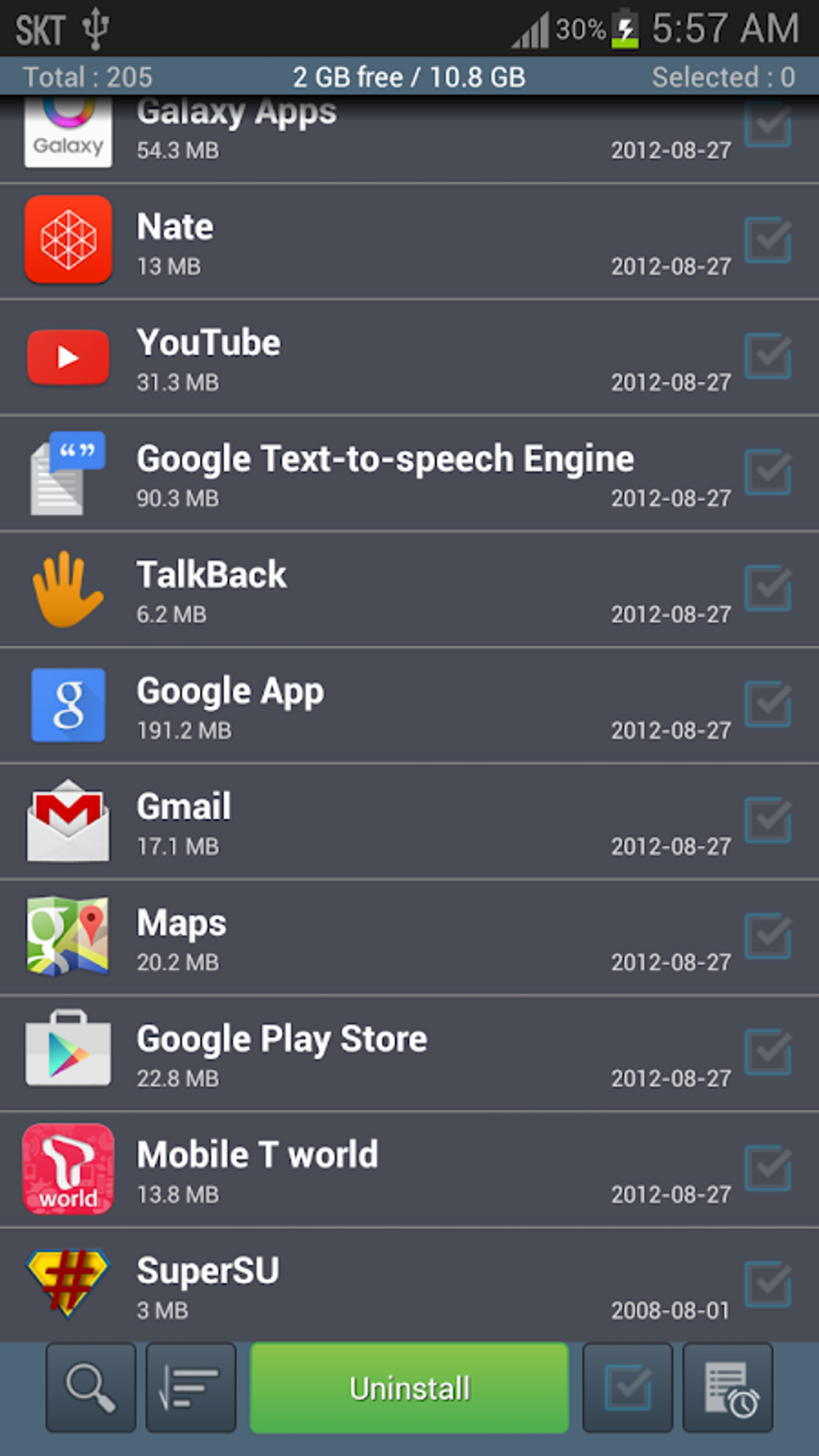Viewport: 819px width, 1456px height.
Task: Open the Maps app entry
Action: (x=361, y=937)
